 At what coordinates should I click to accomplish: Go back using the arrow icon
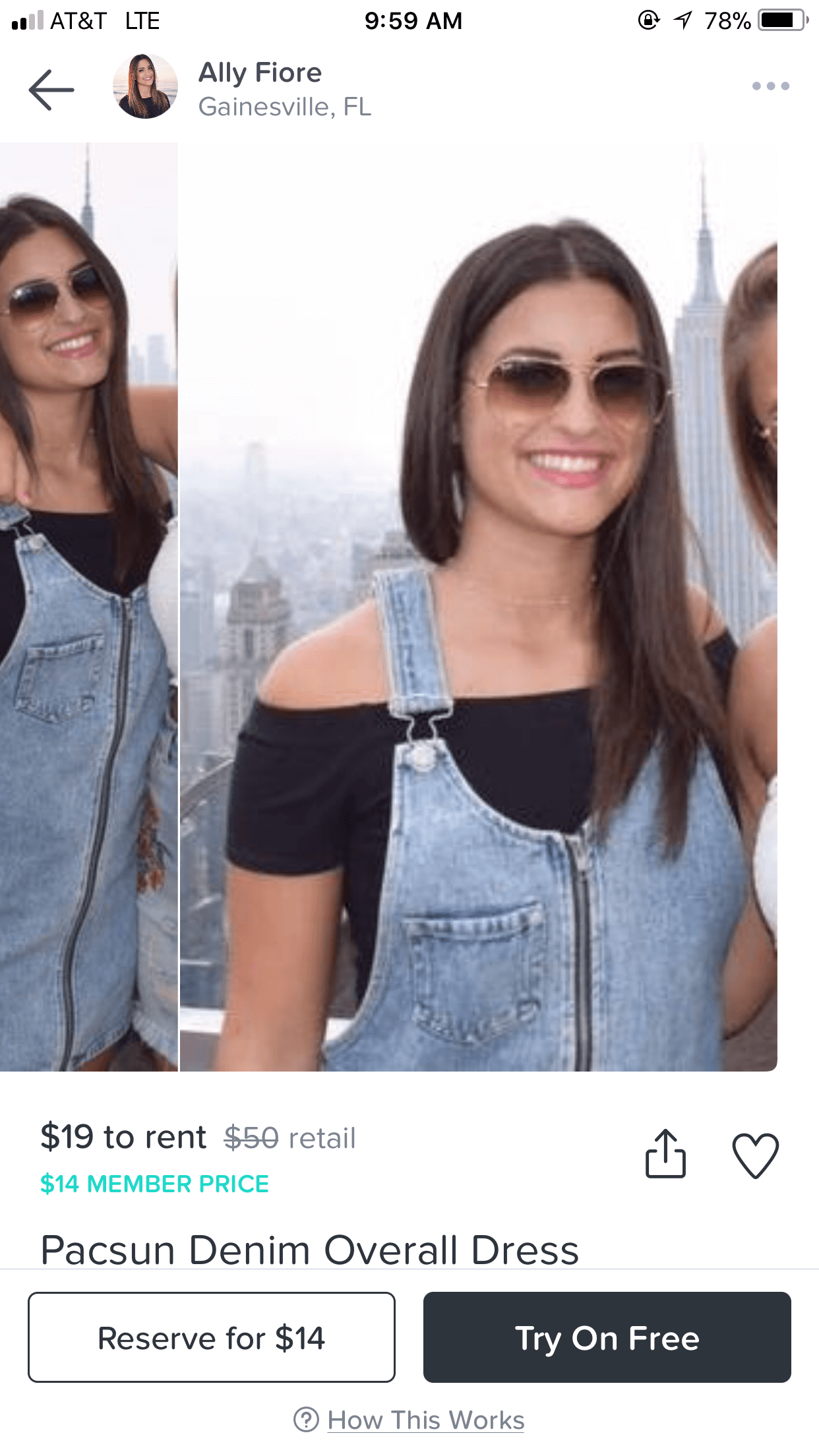click(51, 90)
